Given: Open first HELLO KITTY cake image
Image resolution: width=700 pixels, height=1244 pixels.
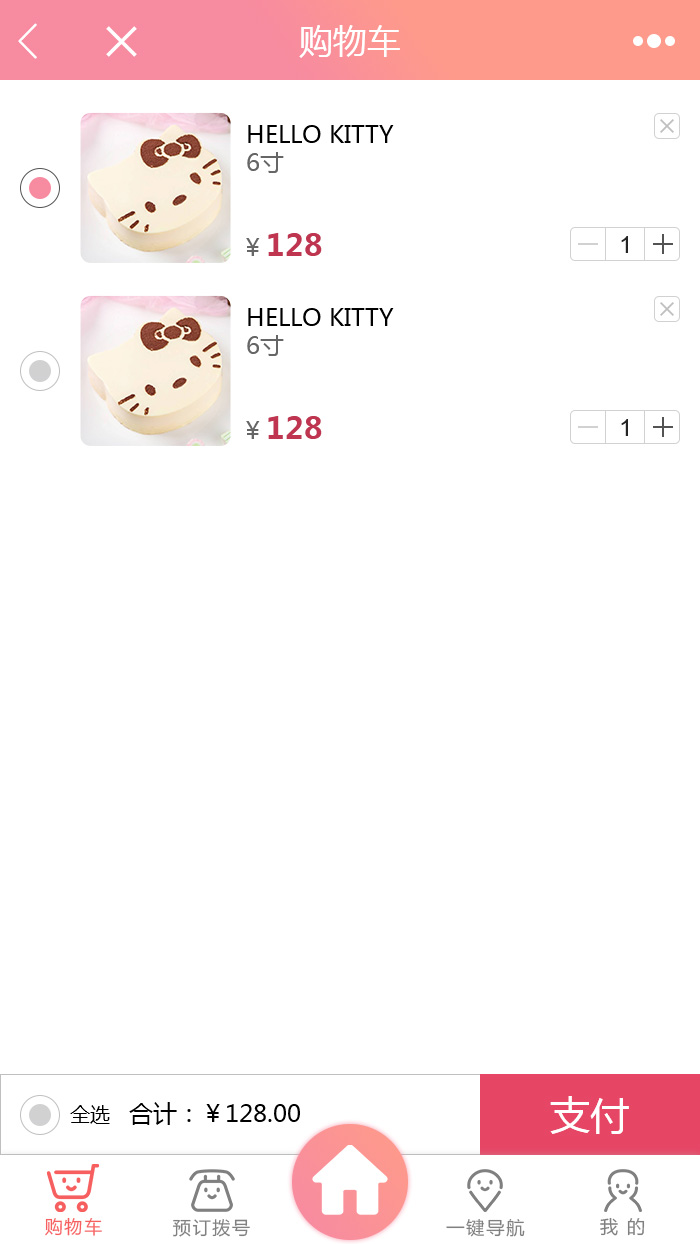Looking at the screenshot, I should pos(155,188).
